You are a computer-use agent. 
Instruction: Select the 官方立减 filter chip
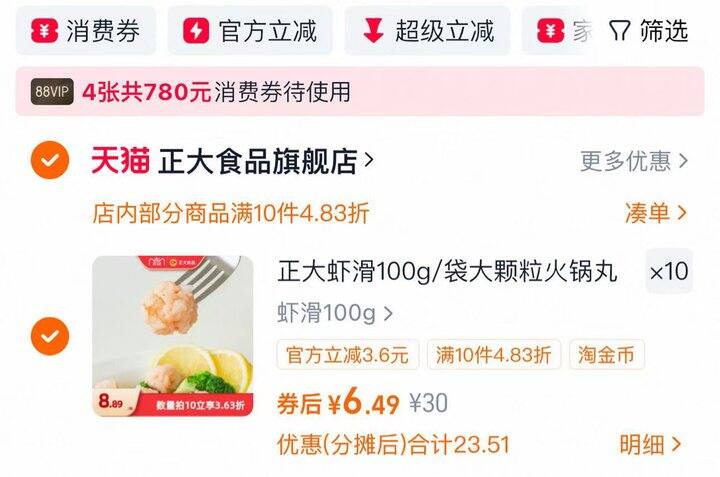click(250, 31)
